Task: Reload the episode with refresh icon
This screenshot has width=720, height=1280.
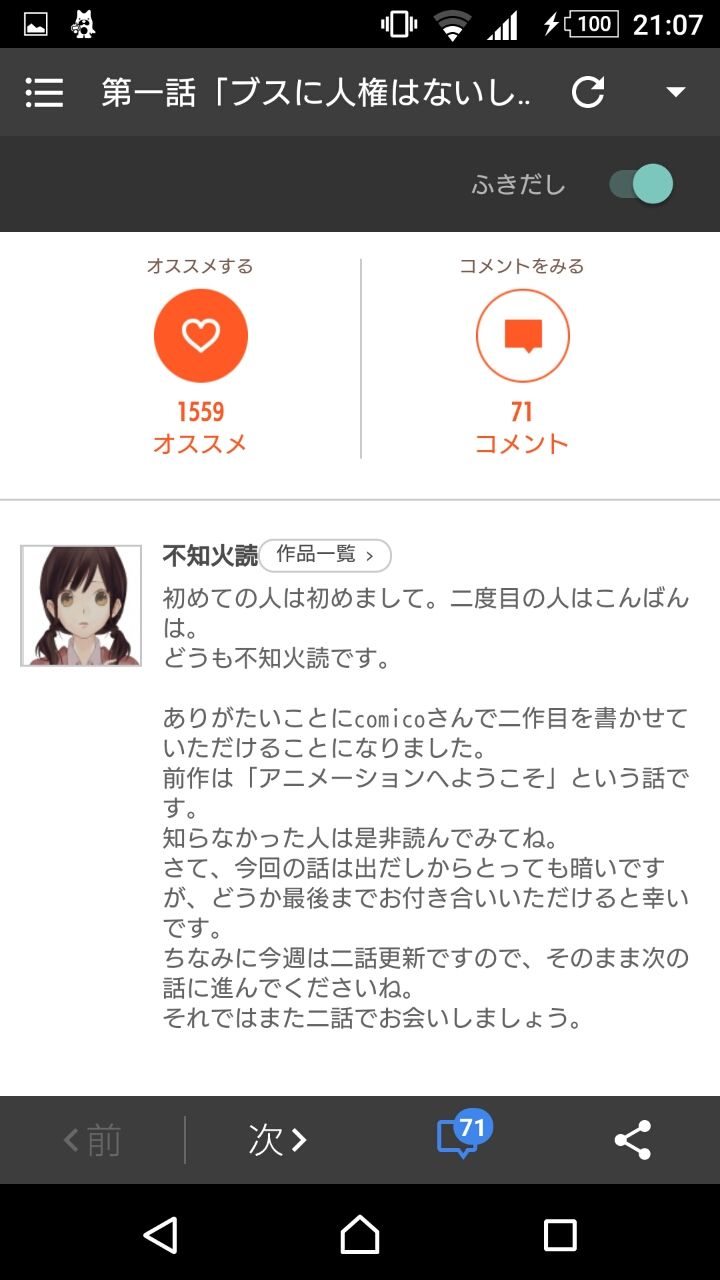Action: pyautogui.click(x=588, y=93)
